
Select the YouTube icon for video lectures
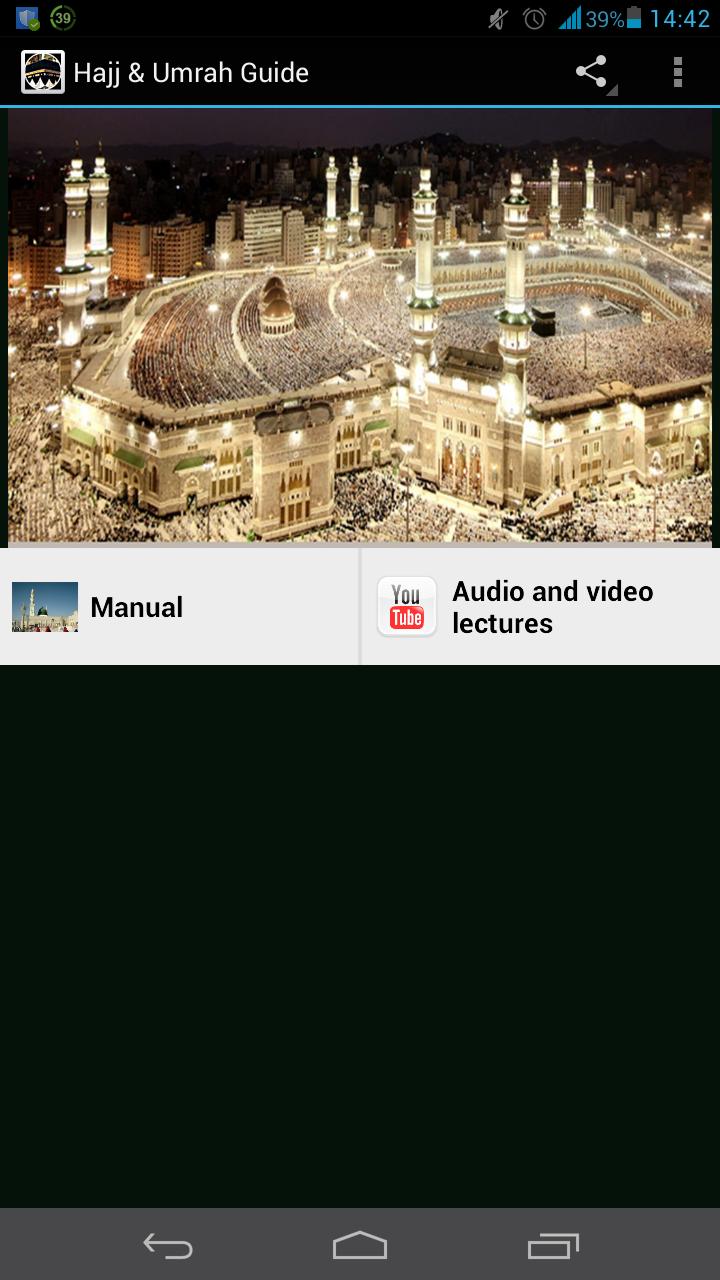pyautogui.click(x=406, y=605)
